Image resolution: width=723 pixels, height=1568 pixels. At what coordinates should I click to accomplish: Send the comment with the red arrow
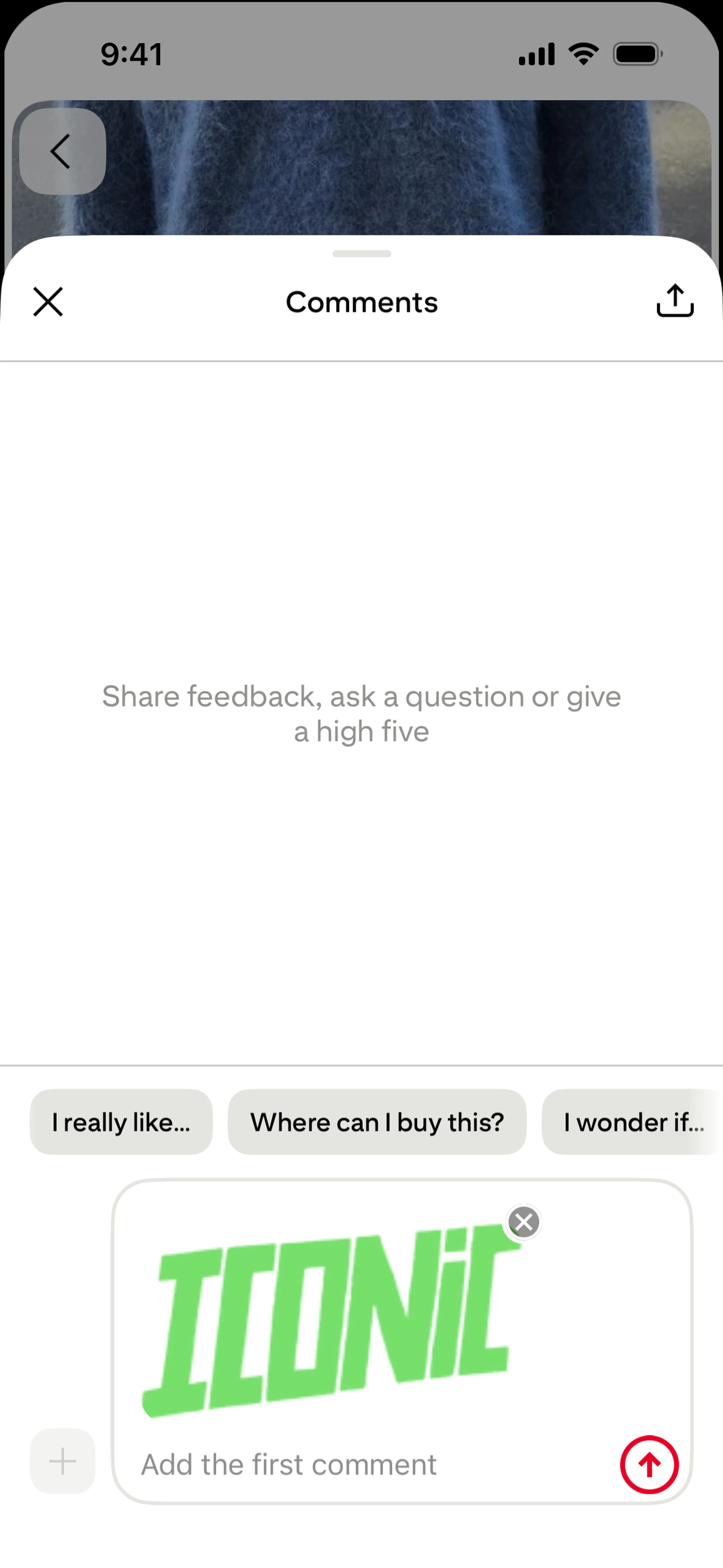649,1464
